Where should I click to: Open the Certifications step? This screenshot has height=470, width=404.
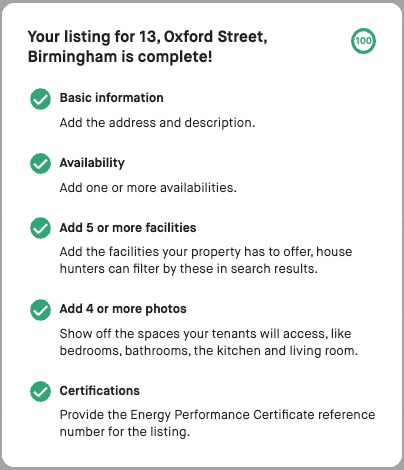pos(99,390)
